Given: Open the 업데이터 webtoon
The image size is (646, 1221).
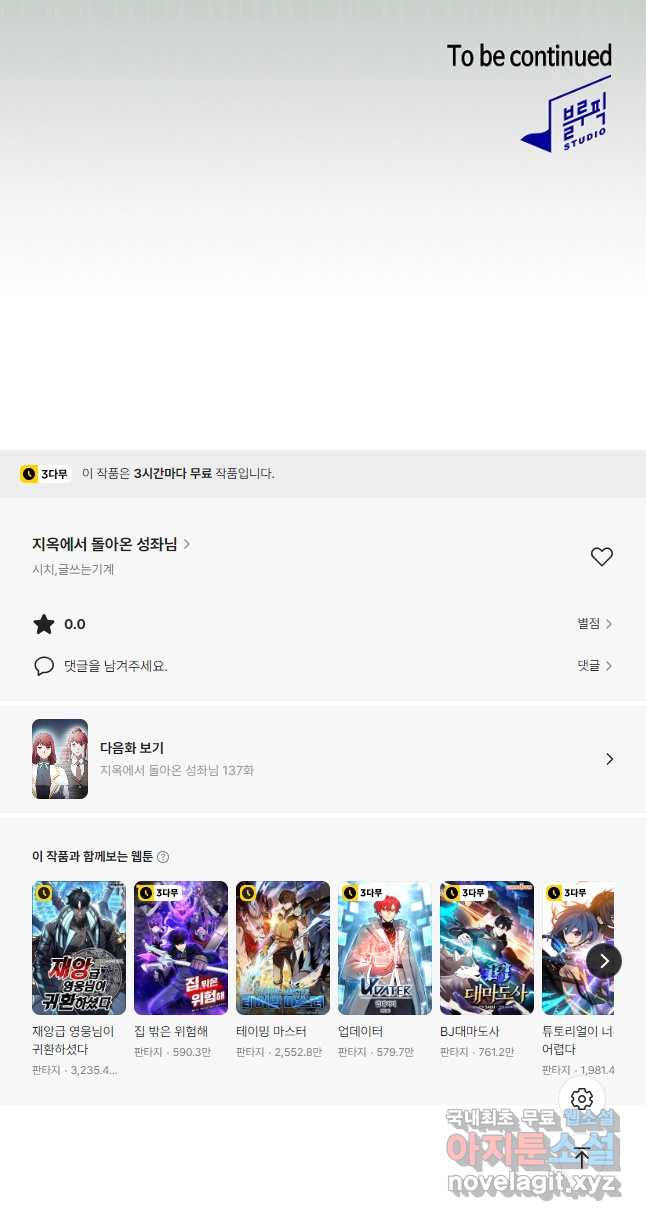Looking at the screenshot, I should [385, 947].
